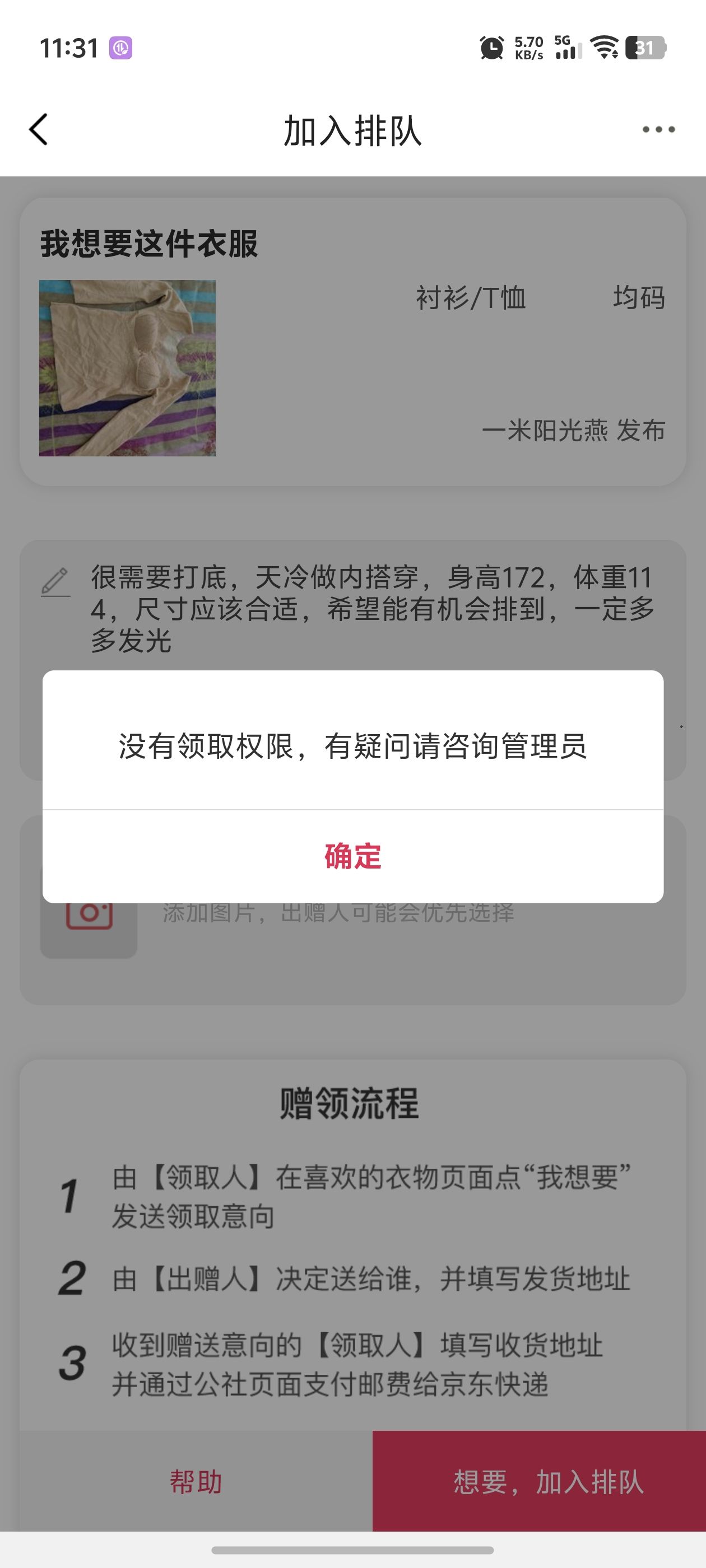View the clothing item photo
Viewport: 706px width, 1568px height.
(127, 368)
